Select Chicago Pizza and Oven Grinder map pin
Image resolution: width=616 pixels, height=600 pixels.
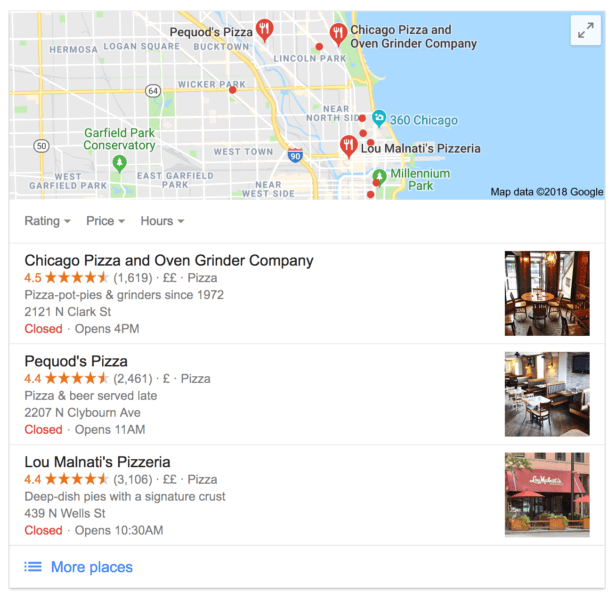coord(338,34)
